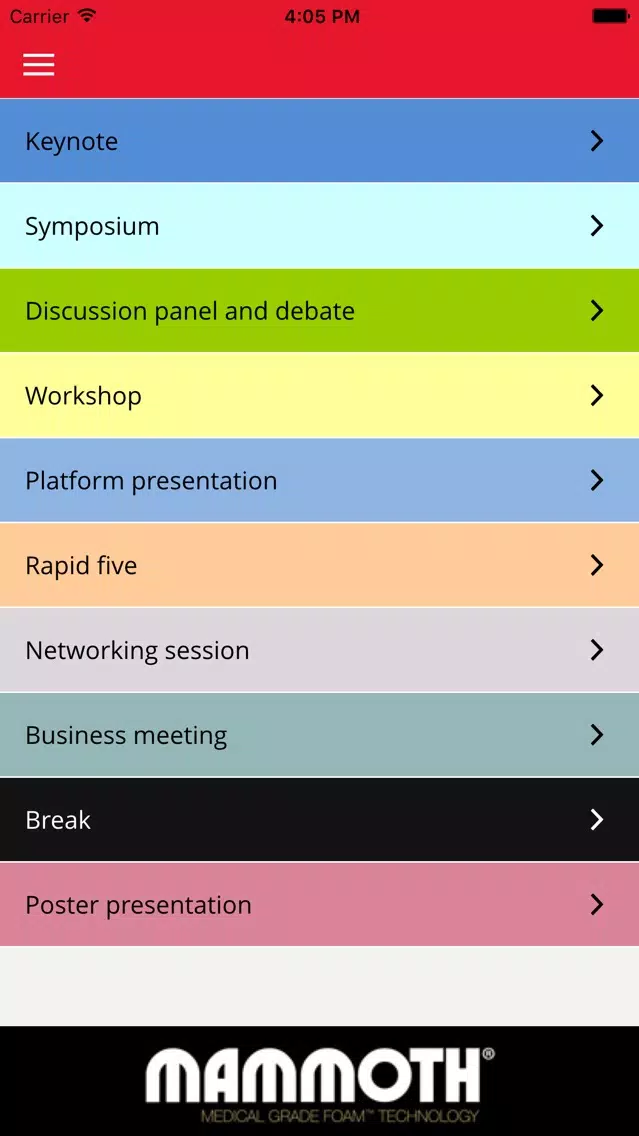
Task: Go to Business meeting sessions
Action: point(320,735)
